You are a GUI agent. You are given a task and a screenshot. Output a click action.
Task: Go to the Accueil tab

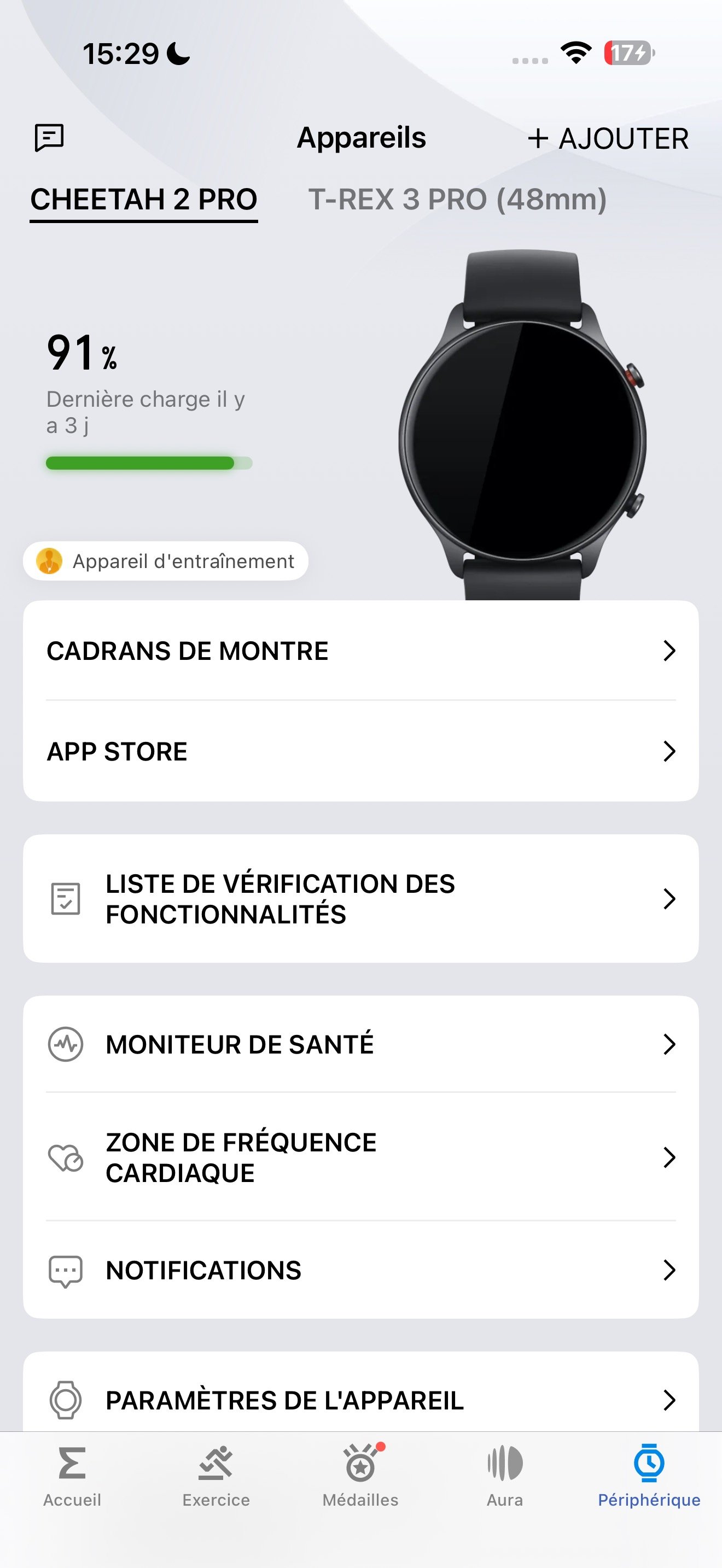(72, 1476)
